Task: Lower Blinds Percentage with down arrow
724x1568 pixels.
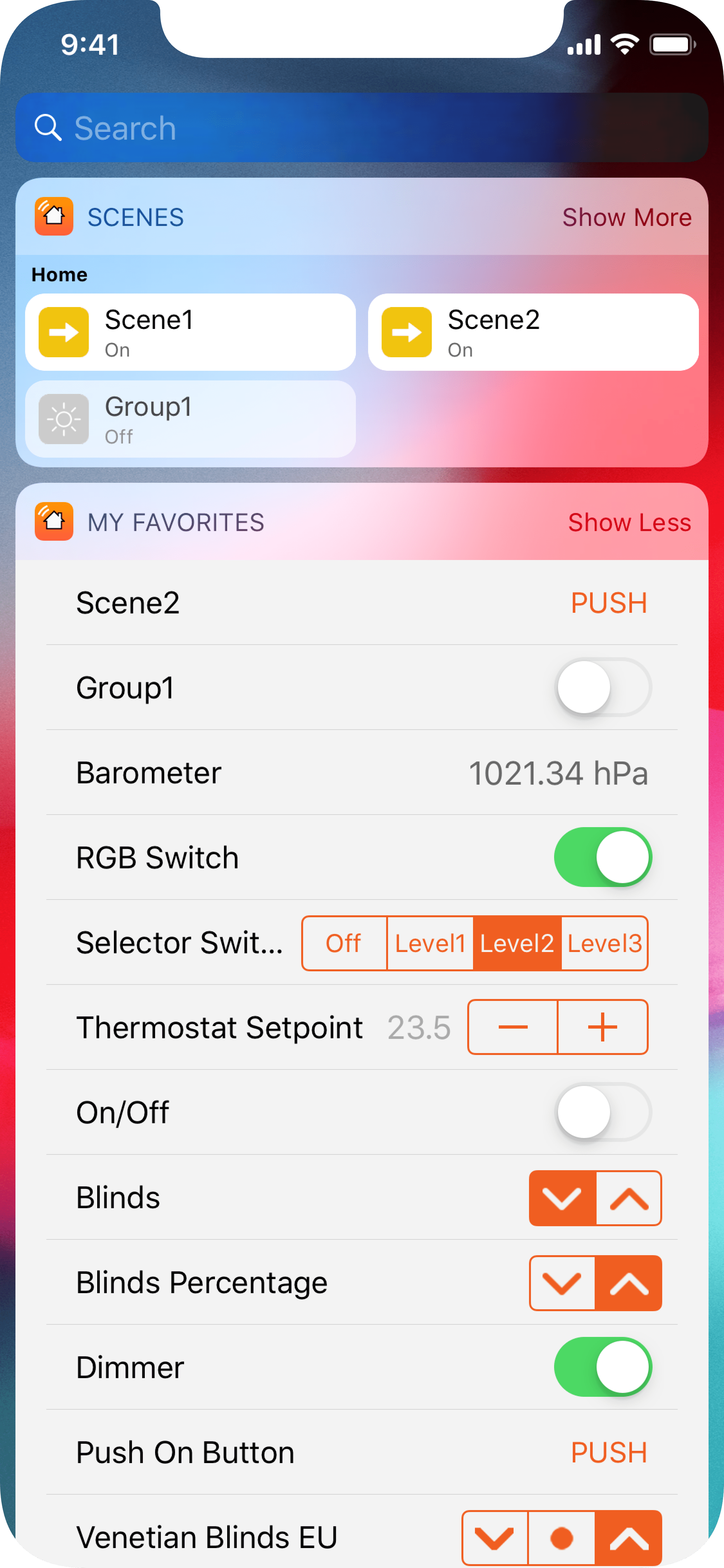Action: (562, 1283)
